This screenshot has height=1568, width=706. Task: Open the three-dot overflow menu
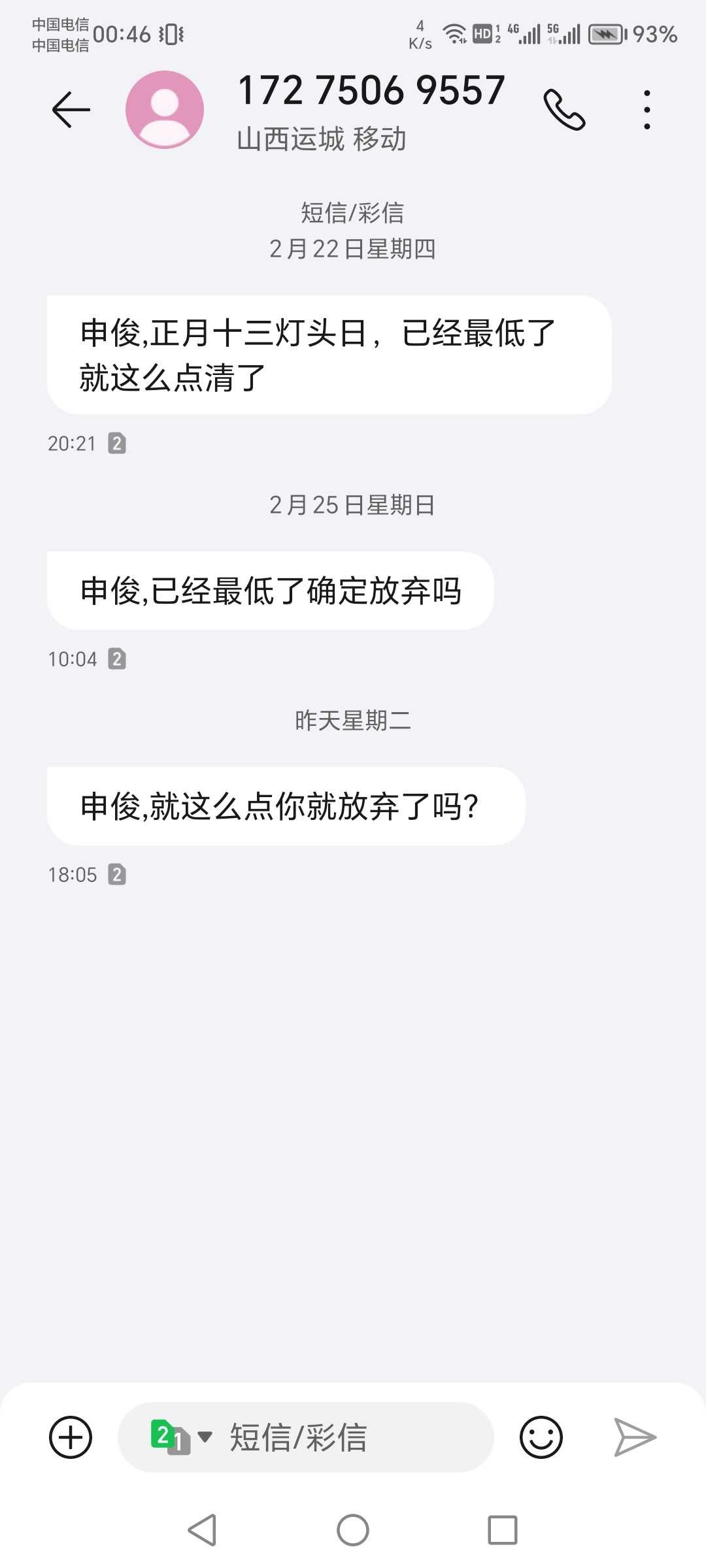click(x=646, y=110)
